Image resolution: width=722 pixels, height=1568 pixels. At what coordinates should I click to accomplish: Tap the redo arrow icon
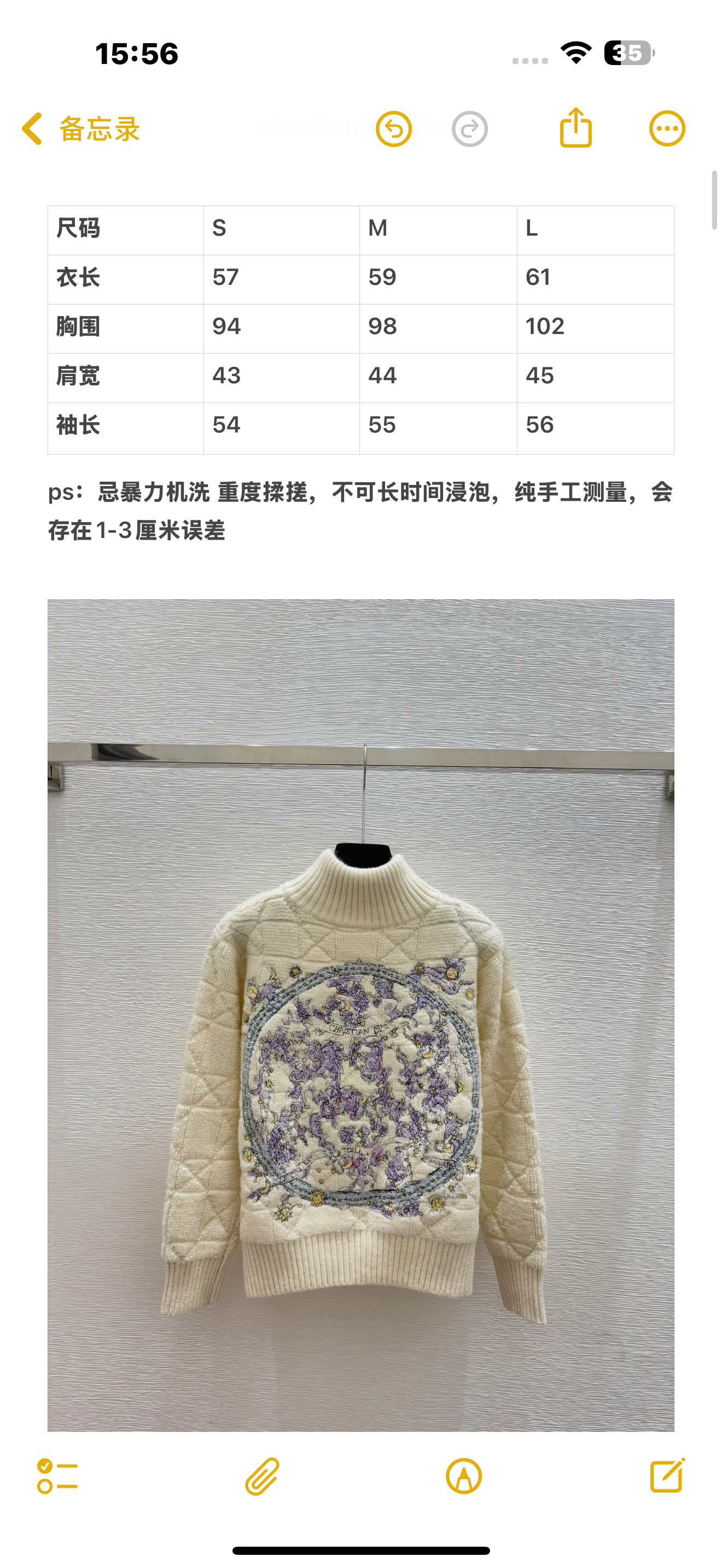click(469, 129)
